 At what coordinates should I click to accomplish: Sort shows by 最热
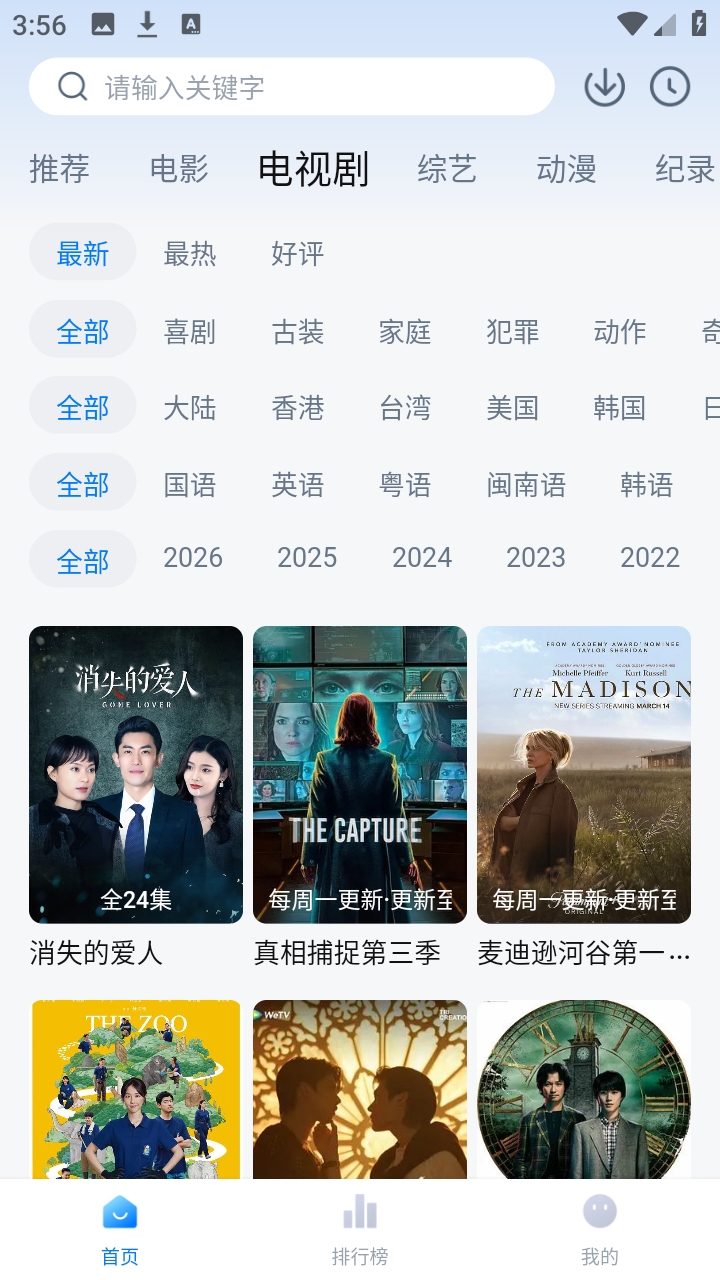[x=190, y=254]
